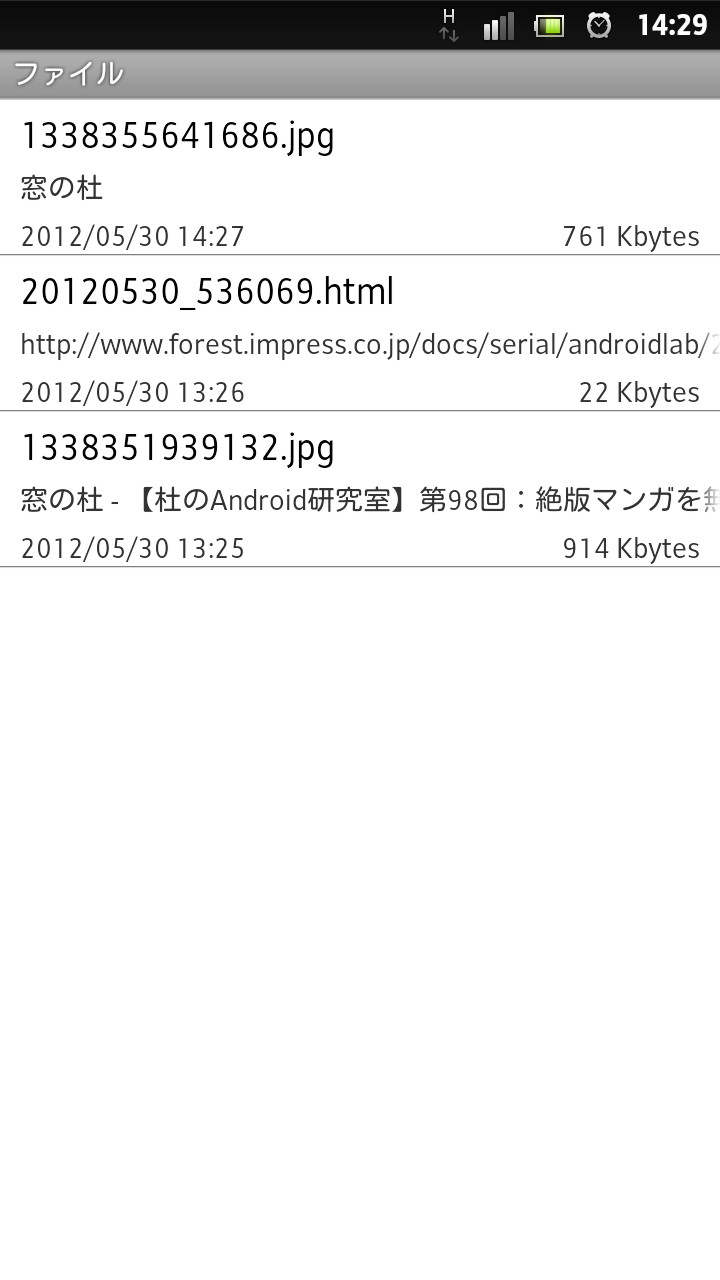720x1280 pixels.
Task: Tap the ファイル title bar
Action: [x=68, y=73]
